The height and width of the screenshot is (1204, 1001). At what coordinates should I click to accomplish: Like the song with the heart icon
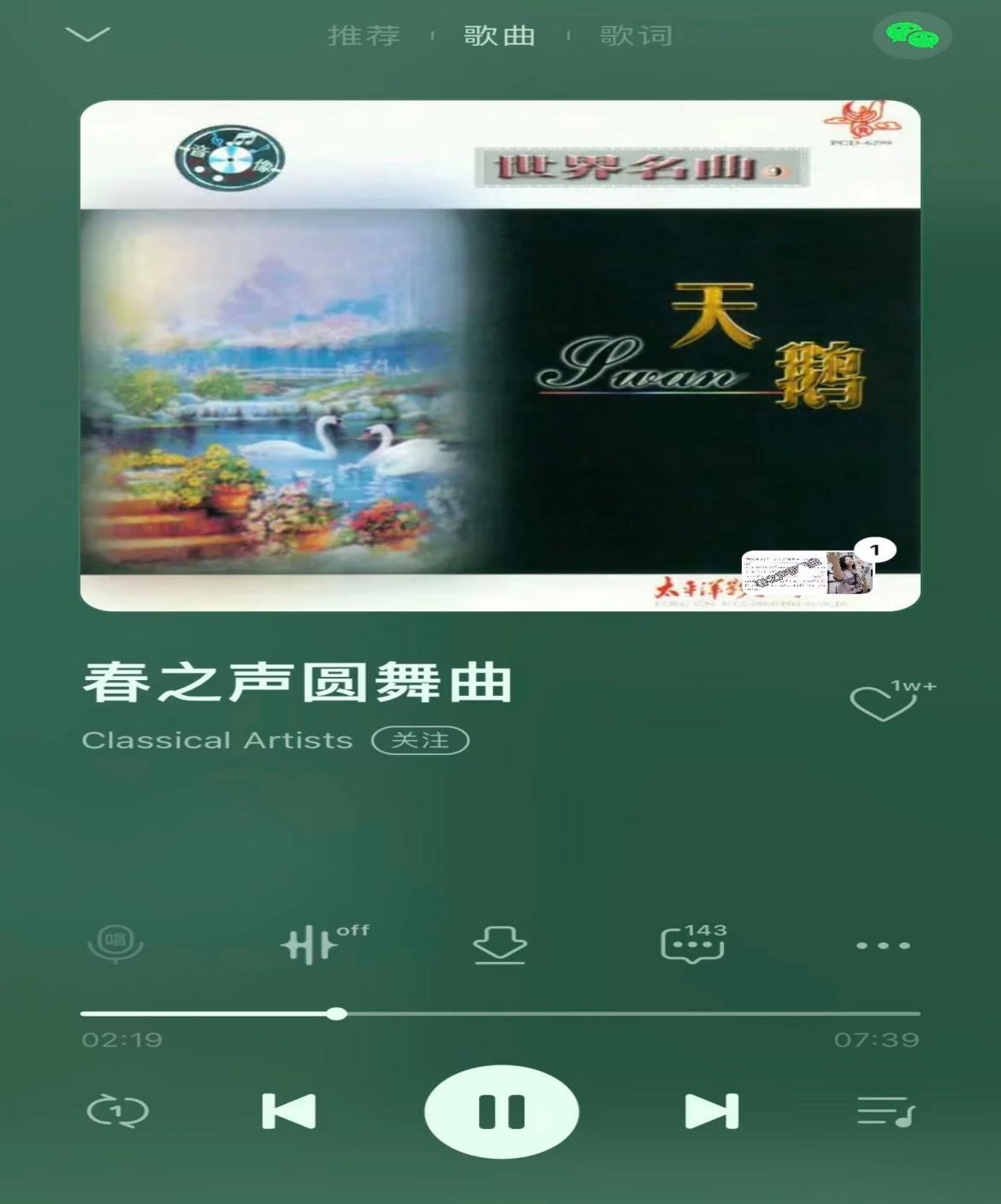882,702
